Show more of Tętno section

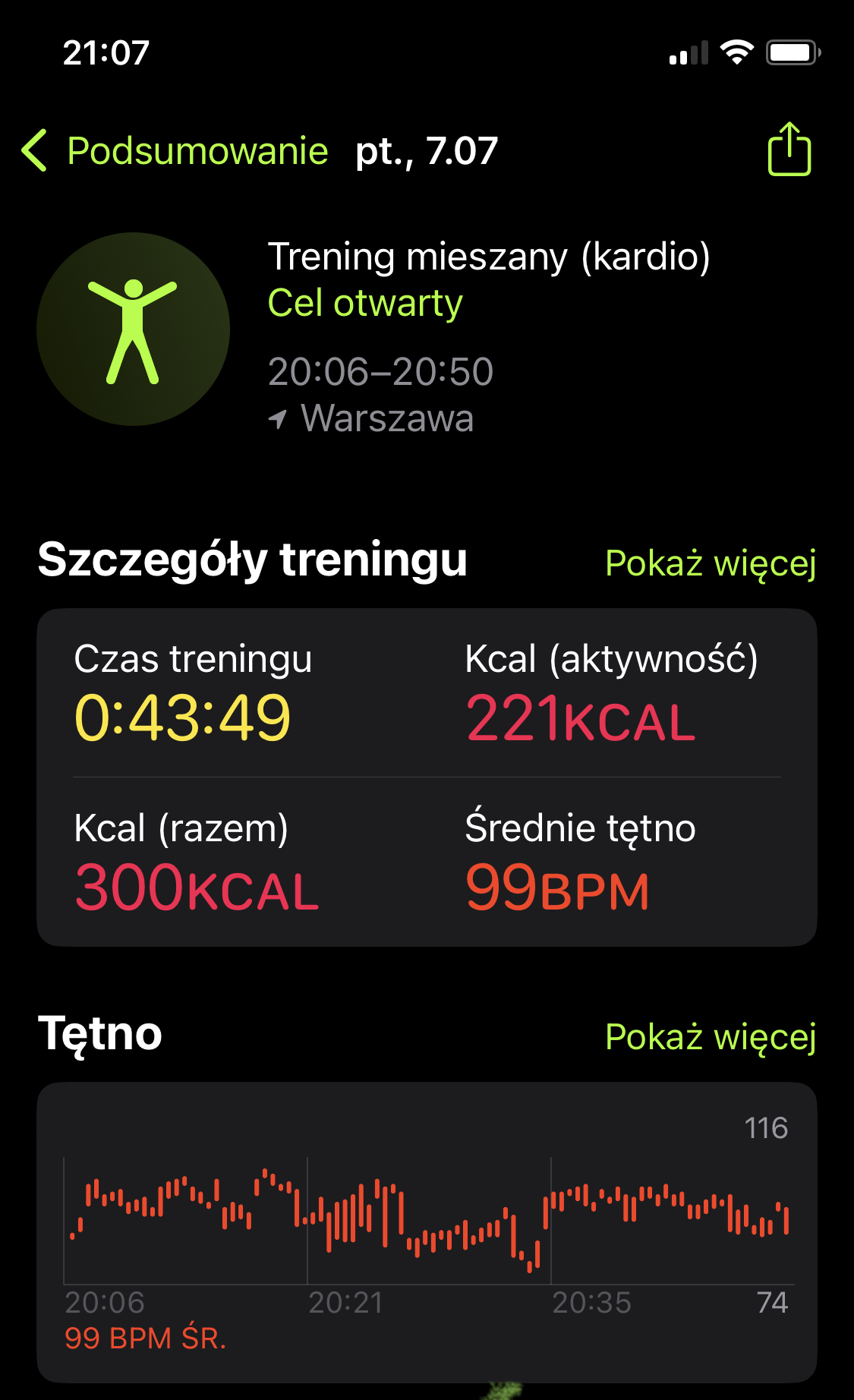tap(710, 1036)
